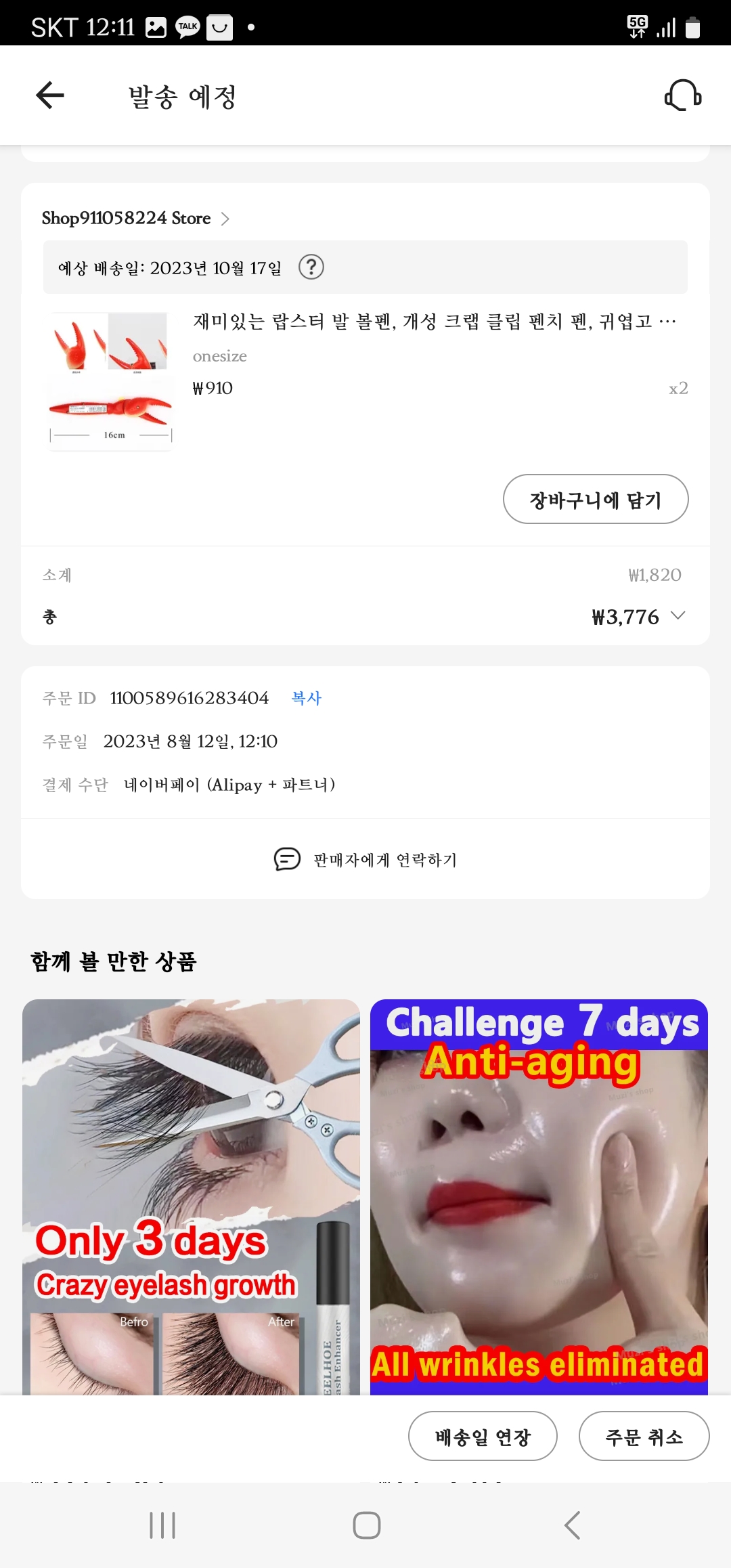Open the eyelash growth serum product
Viewport: 731px width, 1568px height.
point(191,1196)
